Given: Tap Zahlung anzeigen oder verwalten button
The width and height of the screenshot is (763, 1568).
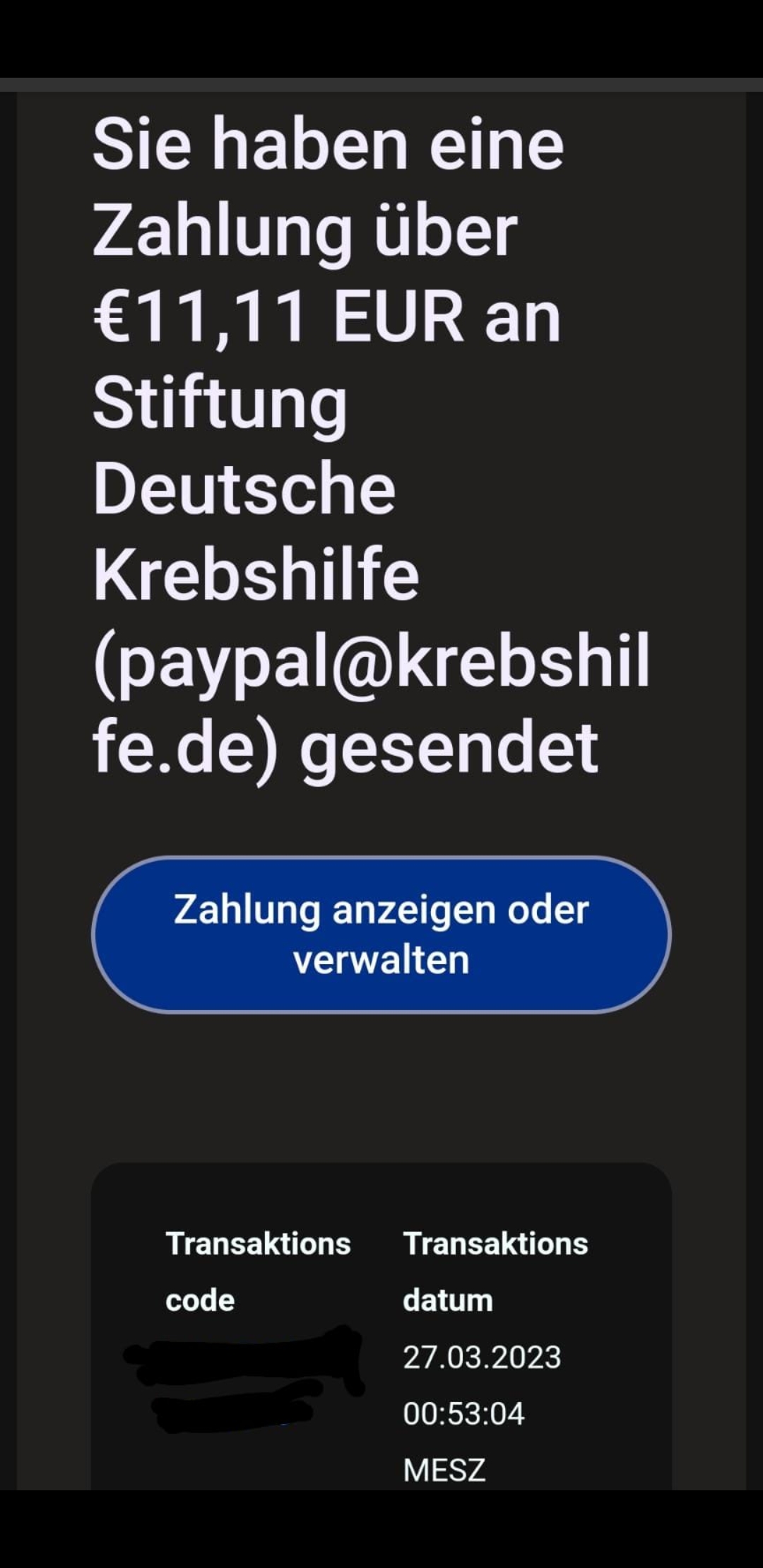Looking at the screenshot, I should pos(381,934).
